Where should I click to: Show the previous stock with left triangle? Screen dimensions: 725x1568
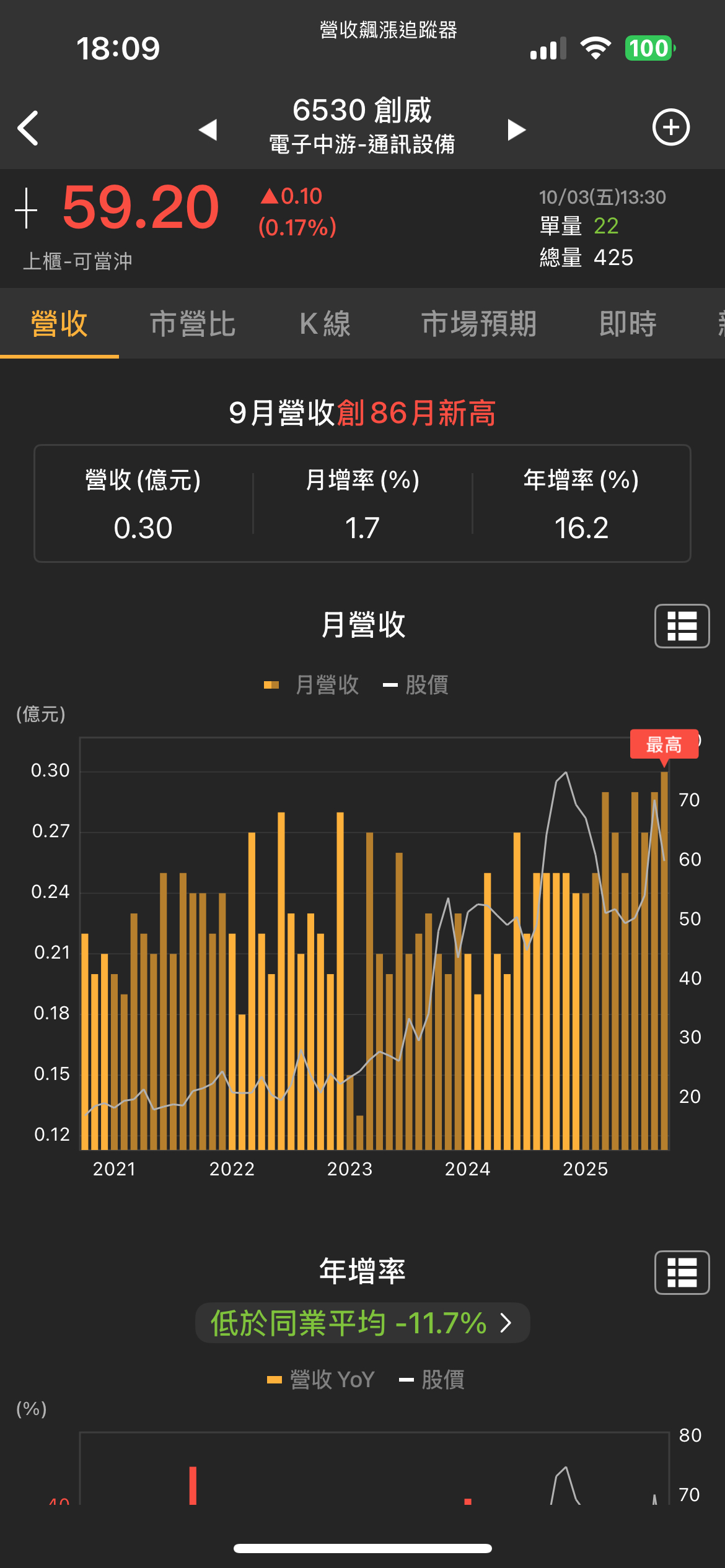click(208, 129)
